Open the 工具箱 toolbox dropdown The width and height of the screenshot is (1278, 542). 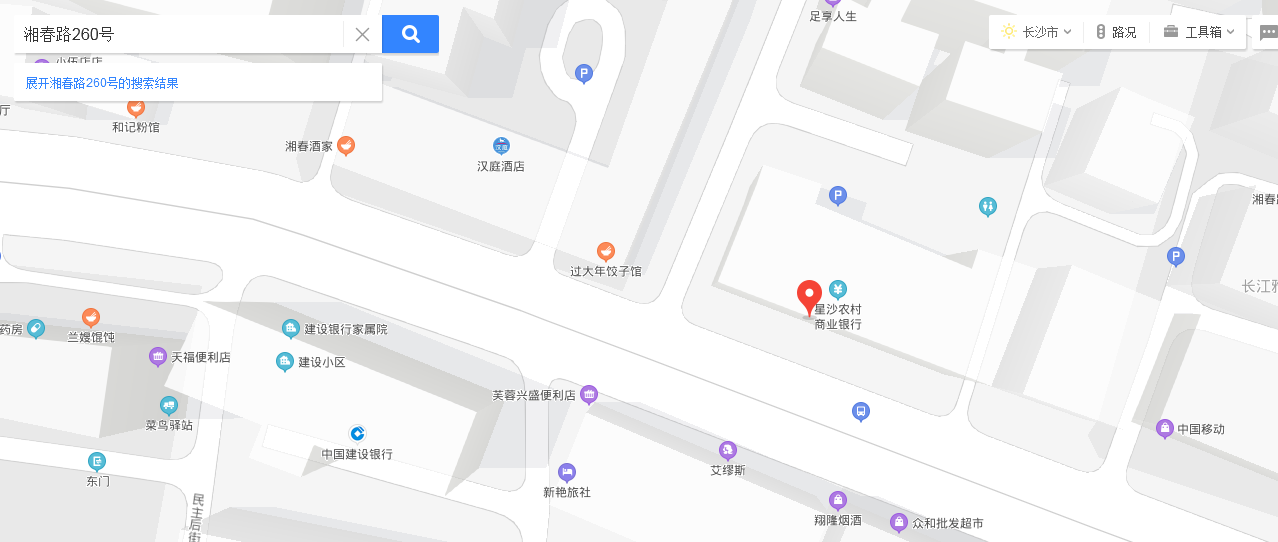click(1198, 32)
